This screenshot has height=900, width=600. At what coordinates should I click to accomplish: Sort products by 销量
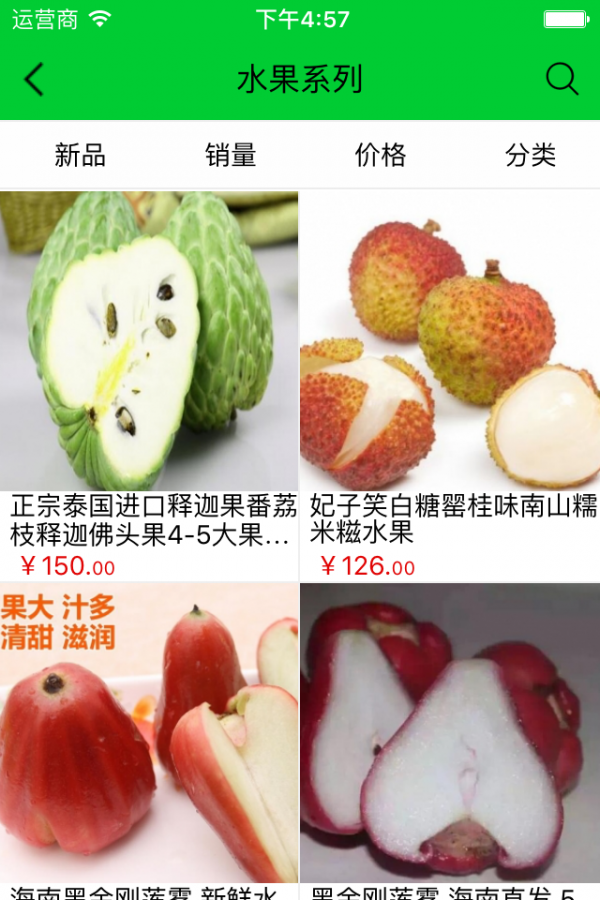click(x=231, y=155)
